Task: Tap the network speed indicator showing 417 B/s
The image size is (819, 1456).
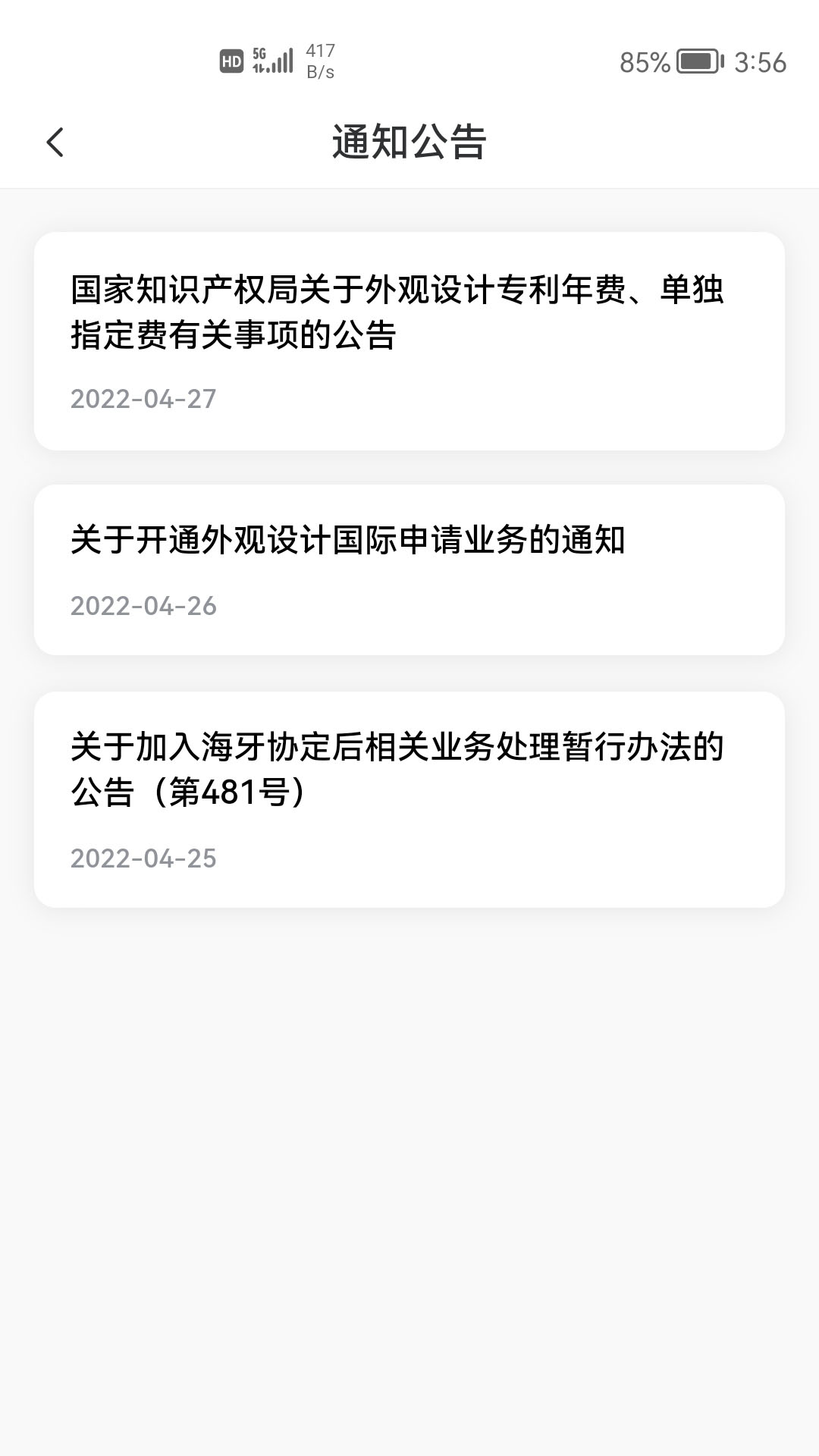Action: coord(318,61)
